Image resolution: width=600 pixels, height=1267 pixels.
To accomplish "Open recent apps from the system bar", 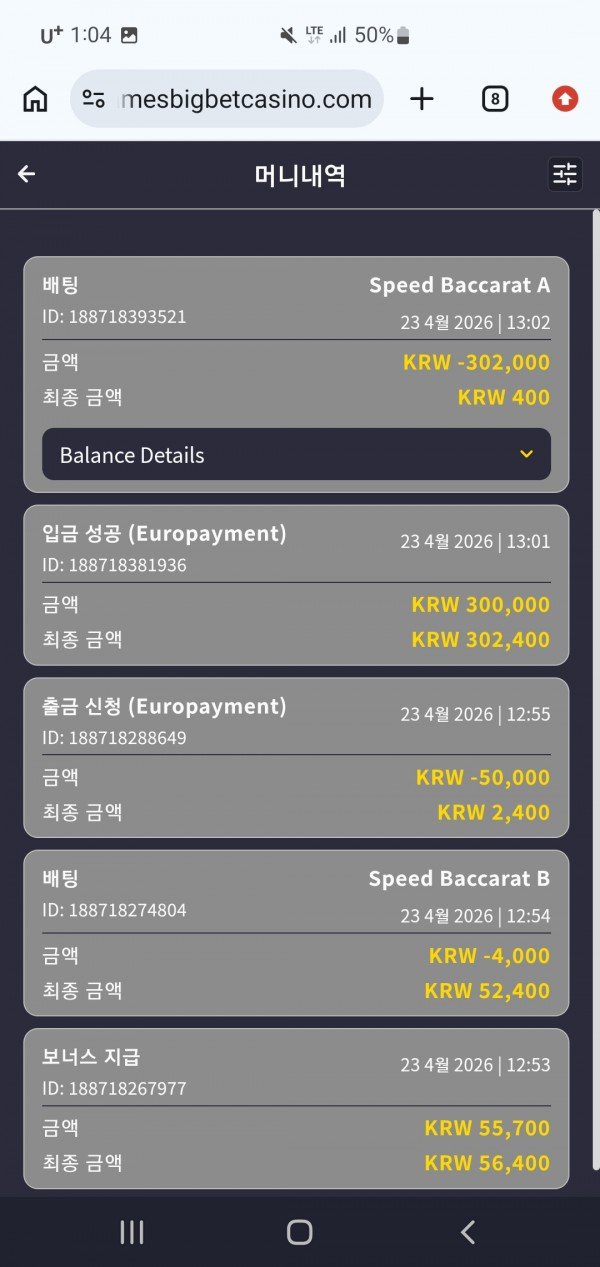I will click(x=132, y=1232).
